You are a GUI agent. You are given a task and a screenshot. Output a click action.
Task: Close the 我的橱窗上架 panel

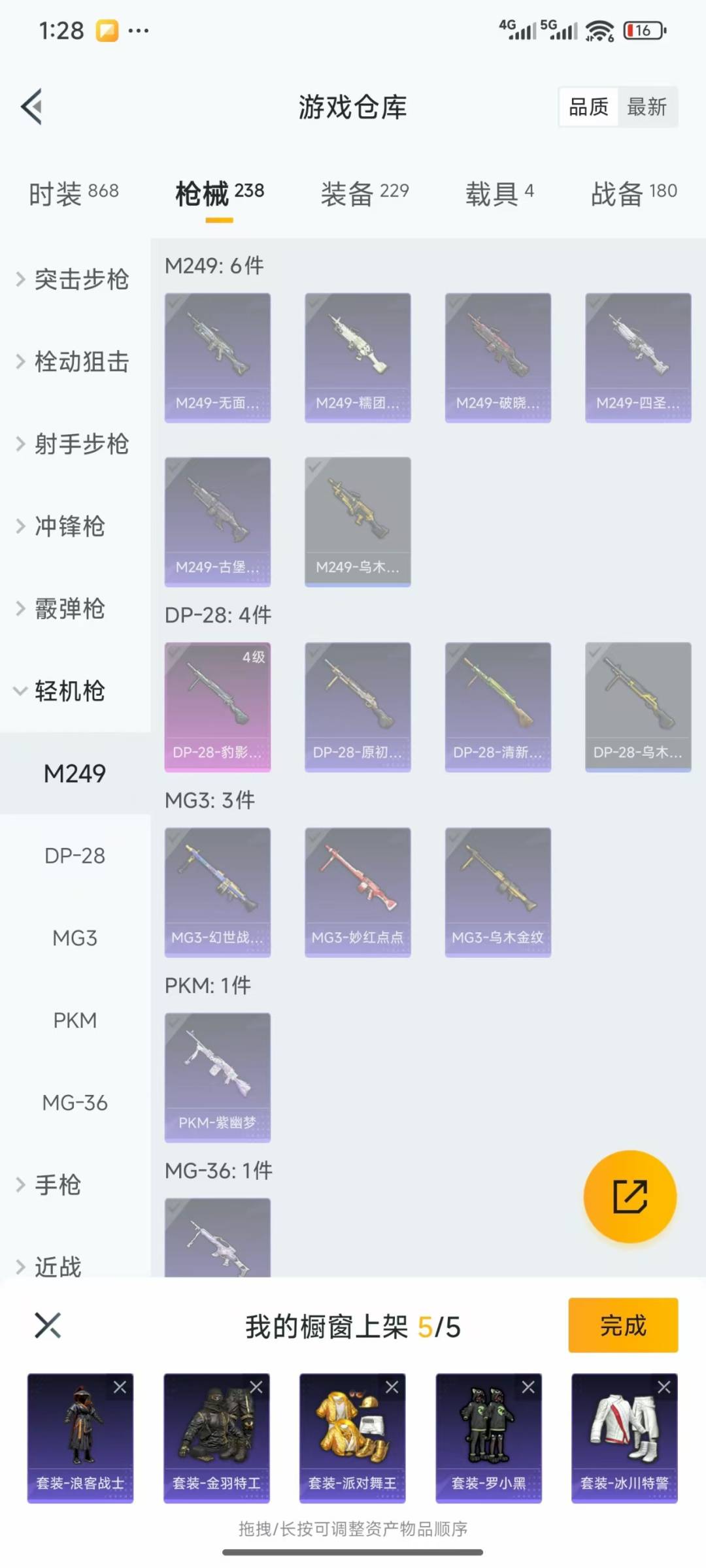pos(48,1325)
